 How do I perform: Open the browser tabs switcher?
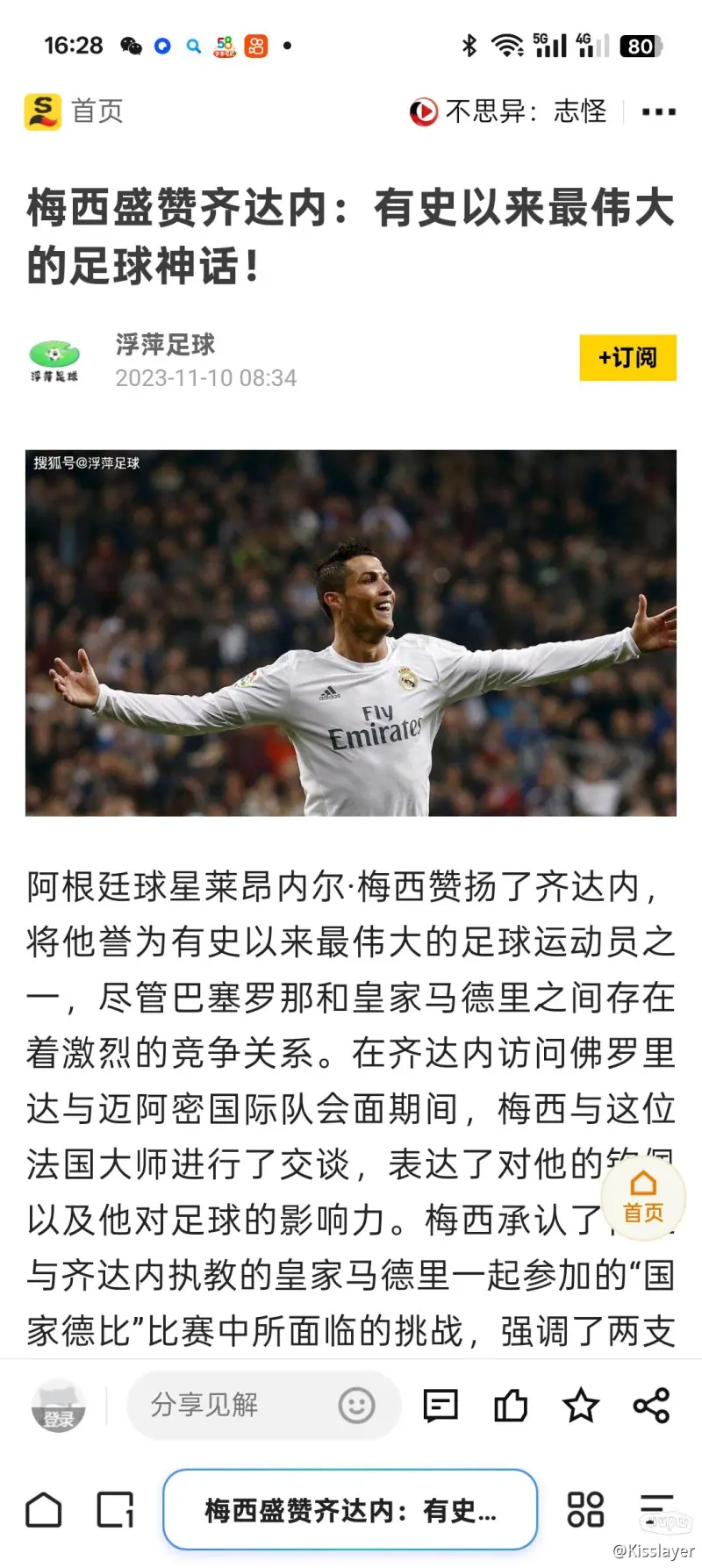click(115, 1510)
